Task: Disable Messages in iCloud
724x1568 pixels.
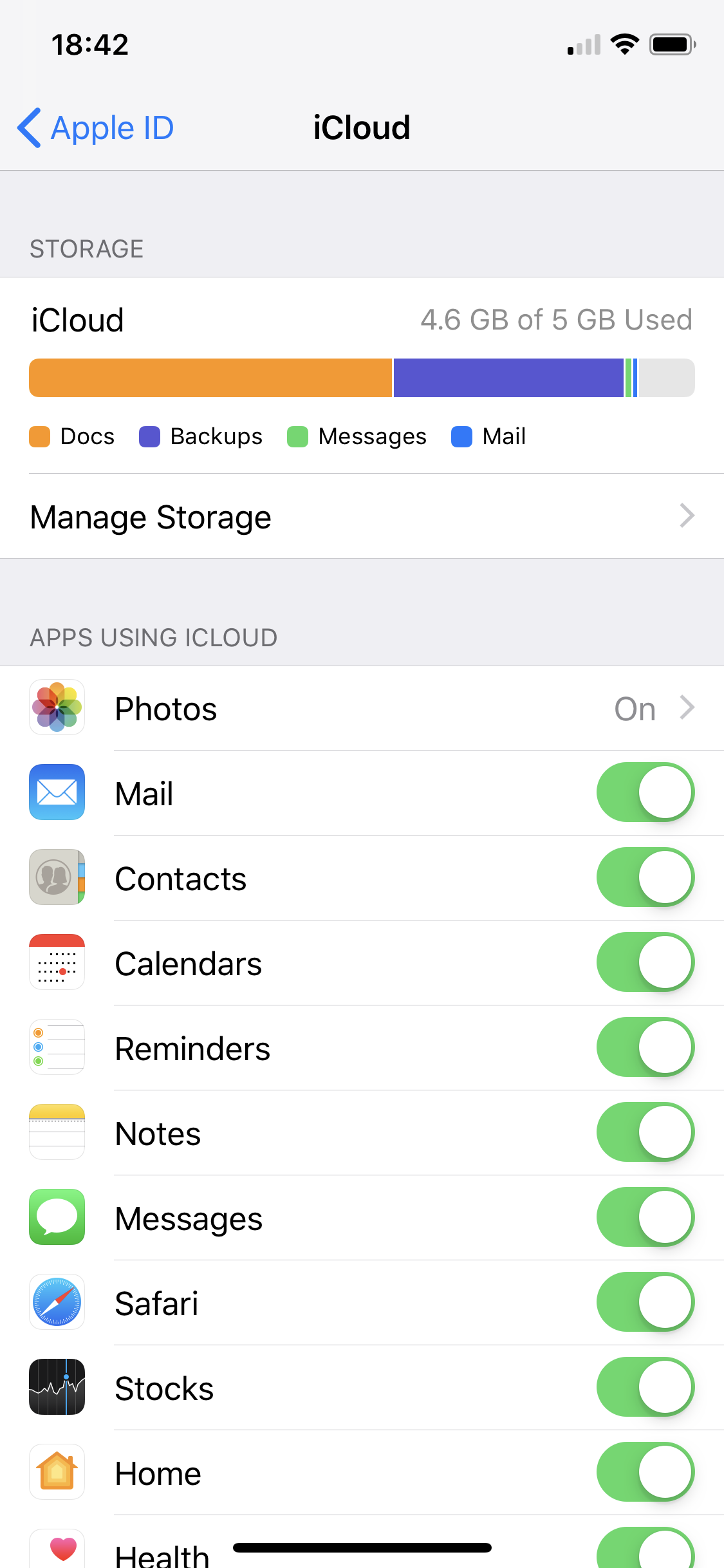Action: tap(645, 1217)
